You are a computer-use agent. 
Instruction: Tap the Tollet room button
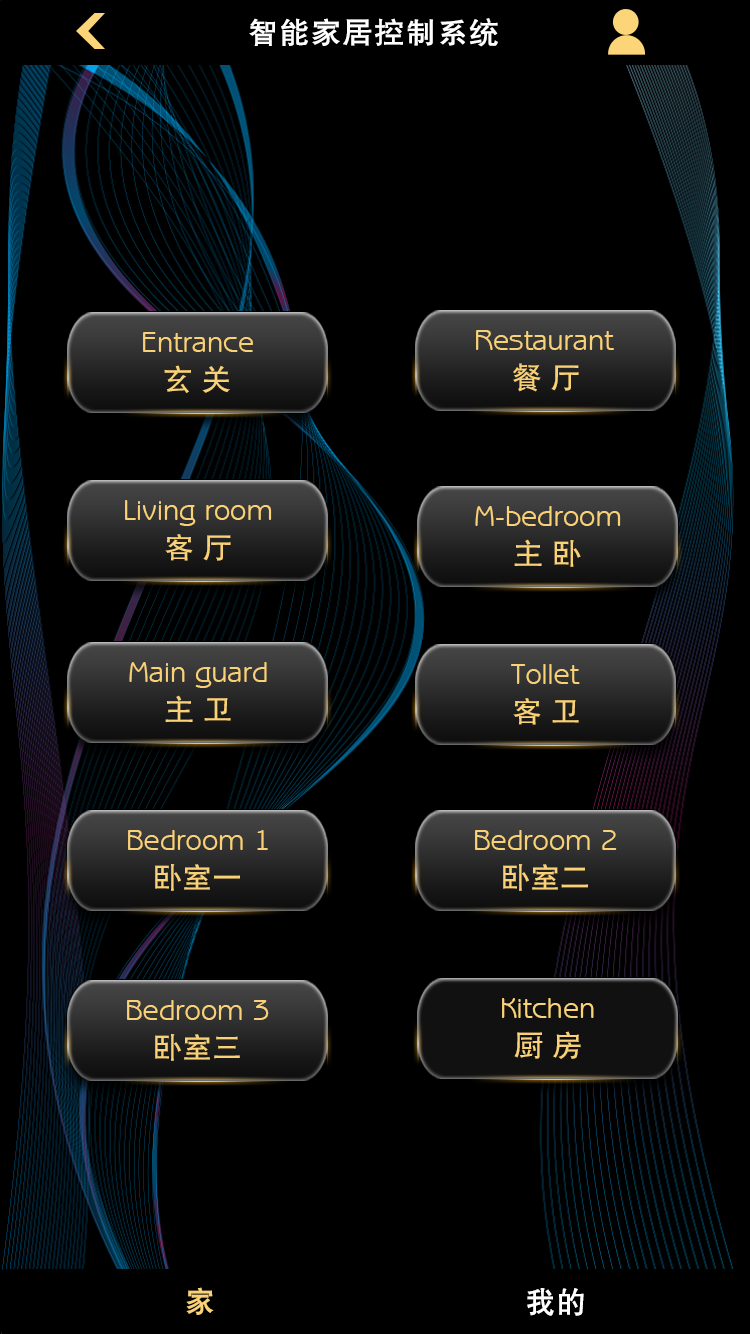coord(545,694)
